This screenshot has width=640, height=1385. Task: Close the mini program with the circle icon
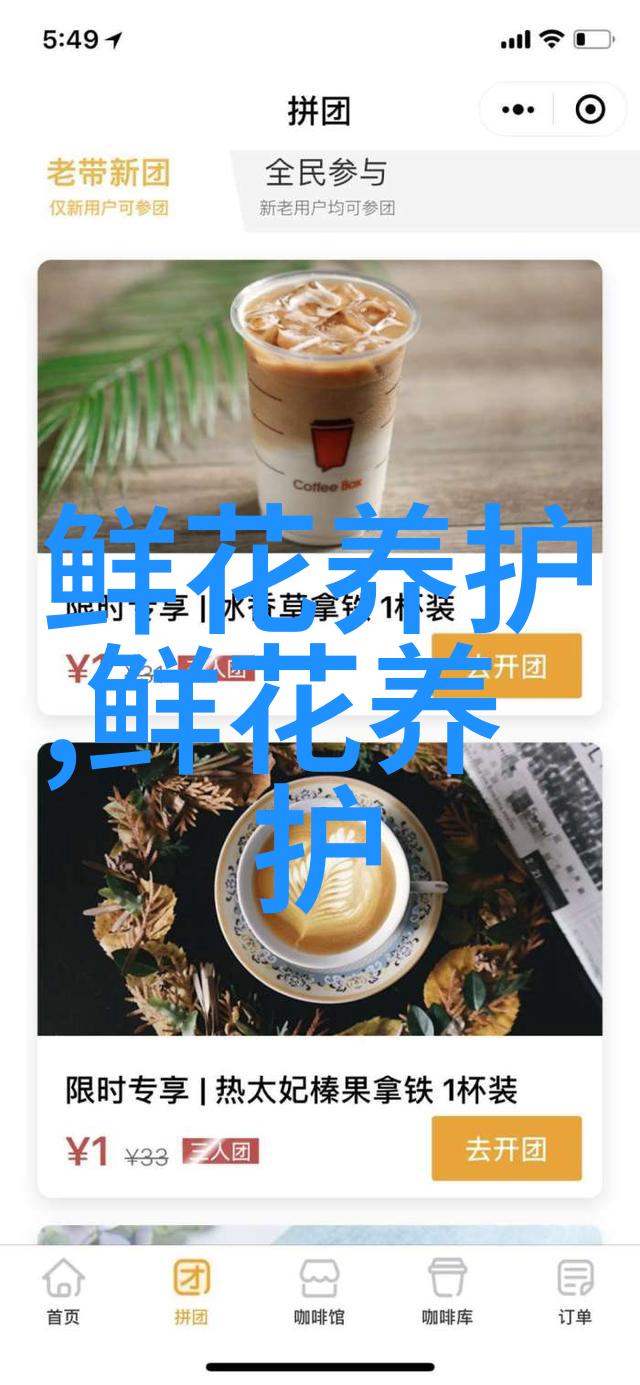[590, 110]
